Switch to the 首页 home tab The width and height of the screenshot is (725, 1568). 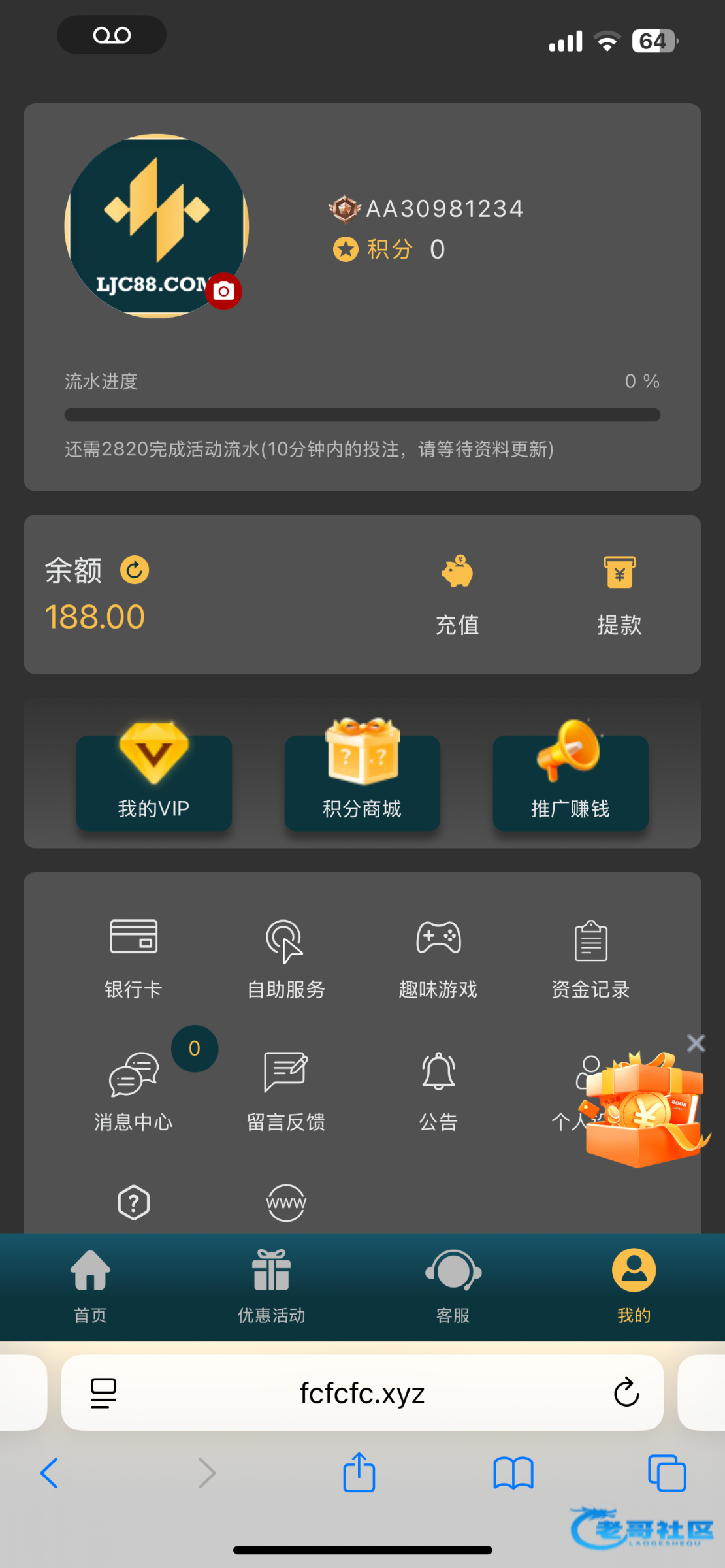pos(90,1284)
